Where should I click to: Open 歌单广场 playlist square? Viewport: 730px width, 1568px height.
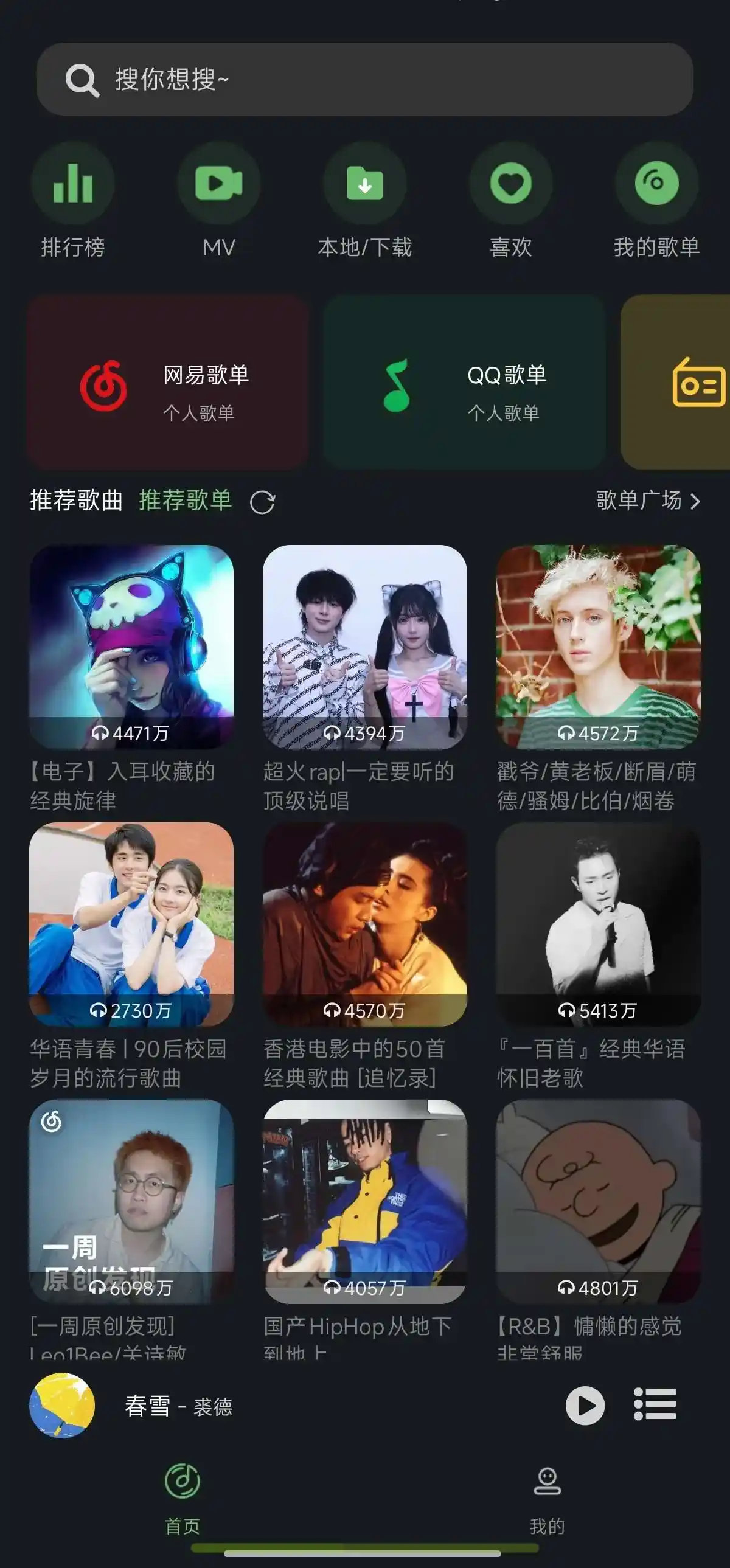[647, 501]
